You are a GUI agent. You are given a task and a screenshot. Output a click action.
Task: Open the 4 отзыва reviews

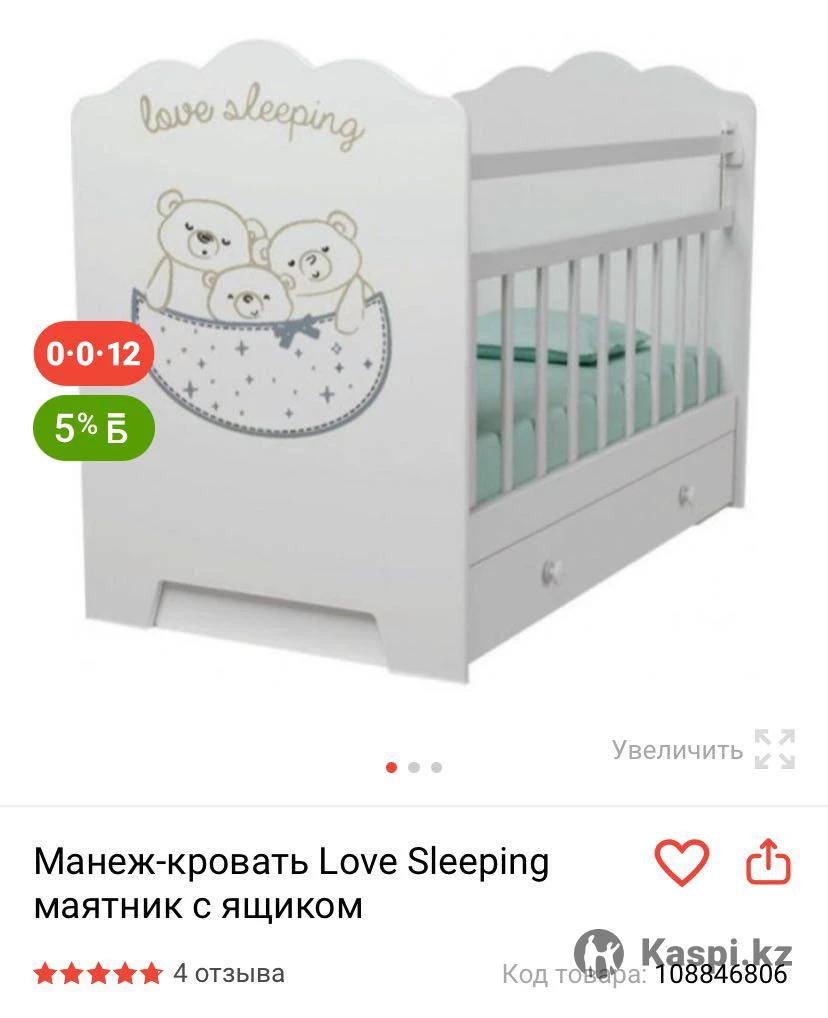coord(228,972)
